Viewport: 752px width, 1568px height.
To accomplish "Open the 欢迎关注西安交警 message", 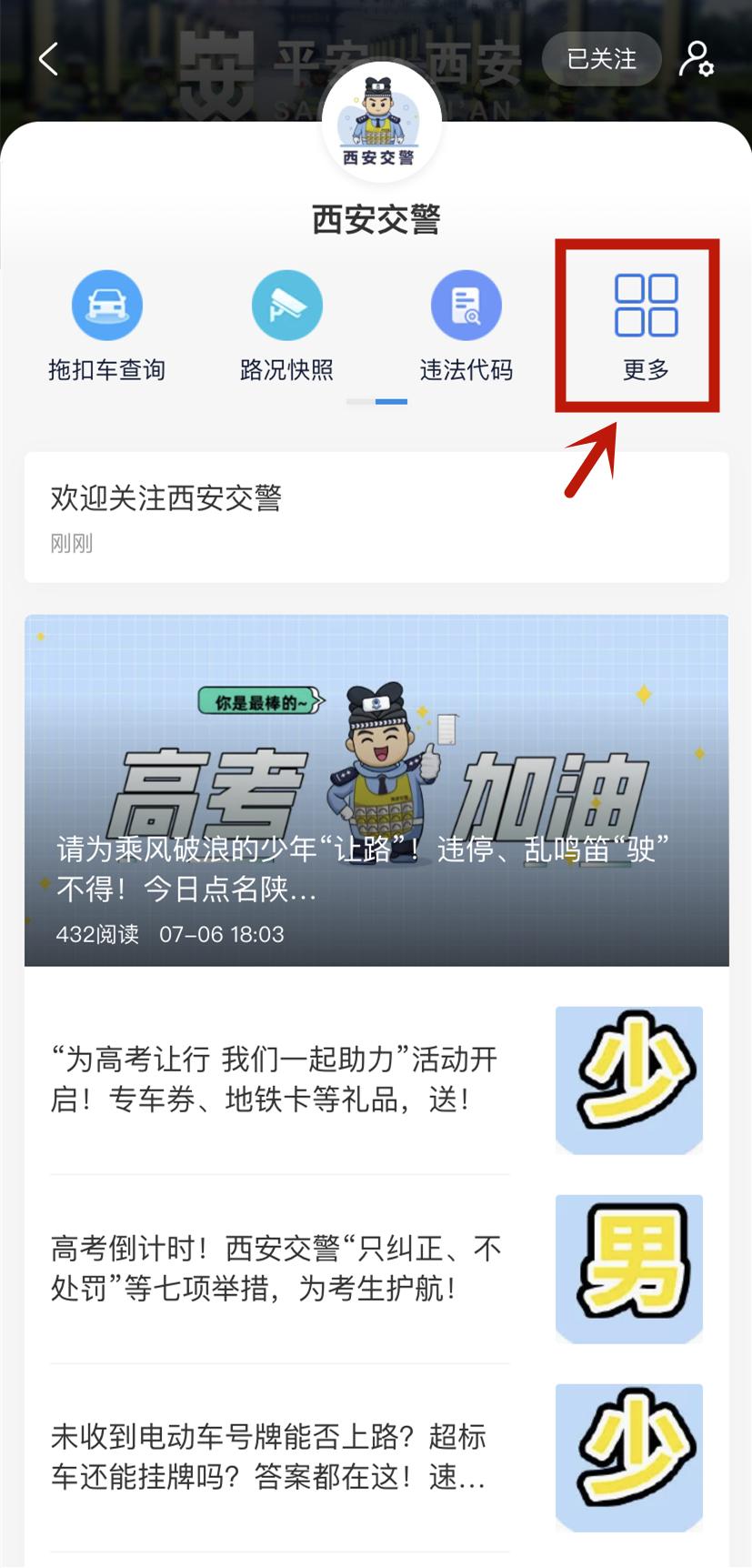I will pos(376,518).
